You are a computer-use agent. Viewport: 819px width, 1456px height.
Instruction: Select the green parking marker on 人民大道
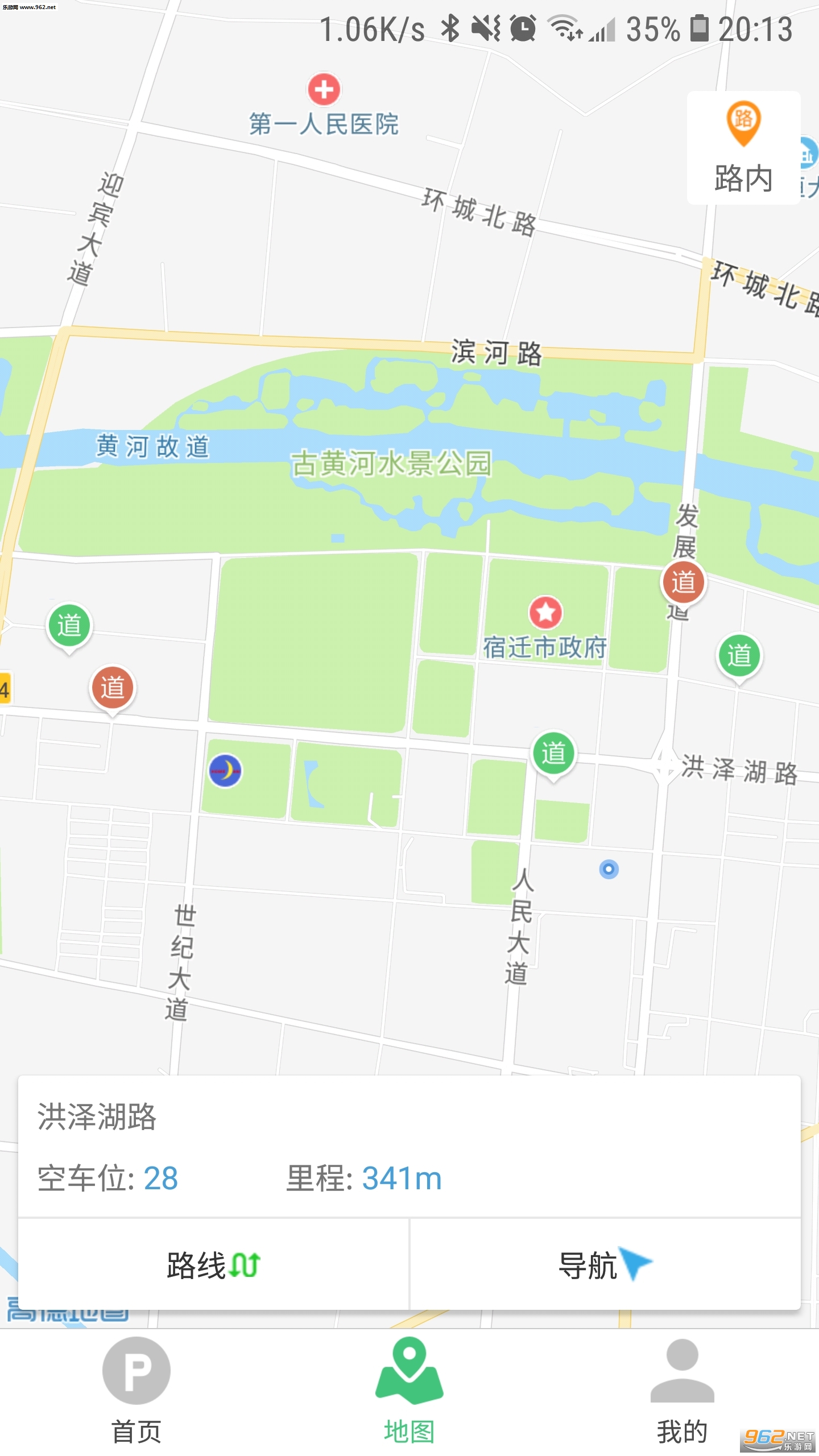(553, 753)
